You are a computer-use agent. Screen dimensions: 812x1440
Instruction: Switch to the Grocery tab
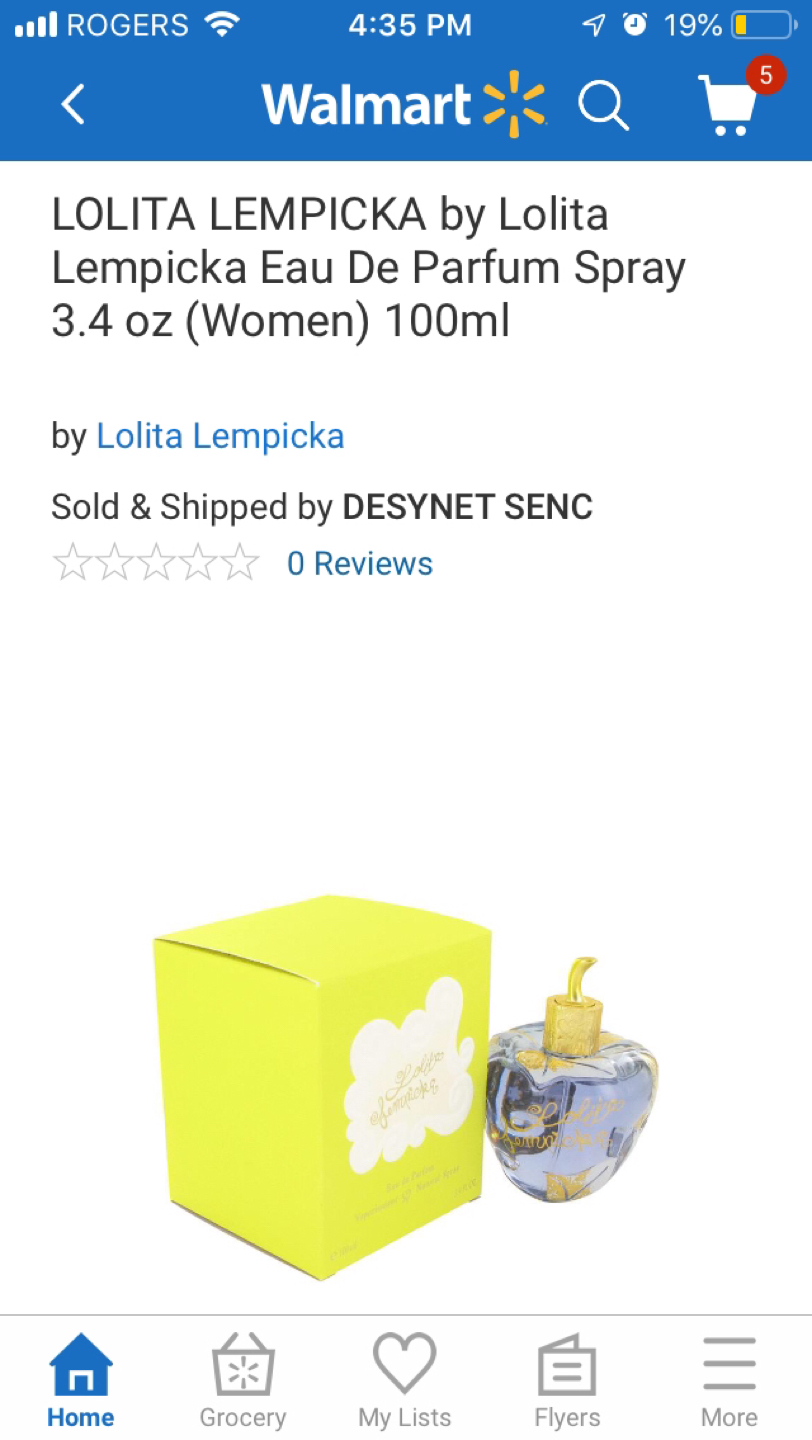pyautogui.click(x=243, y=1381)
